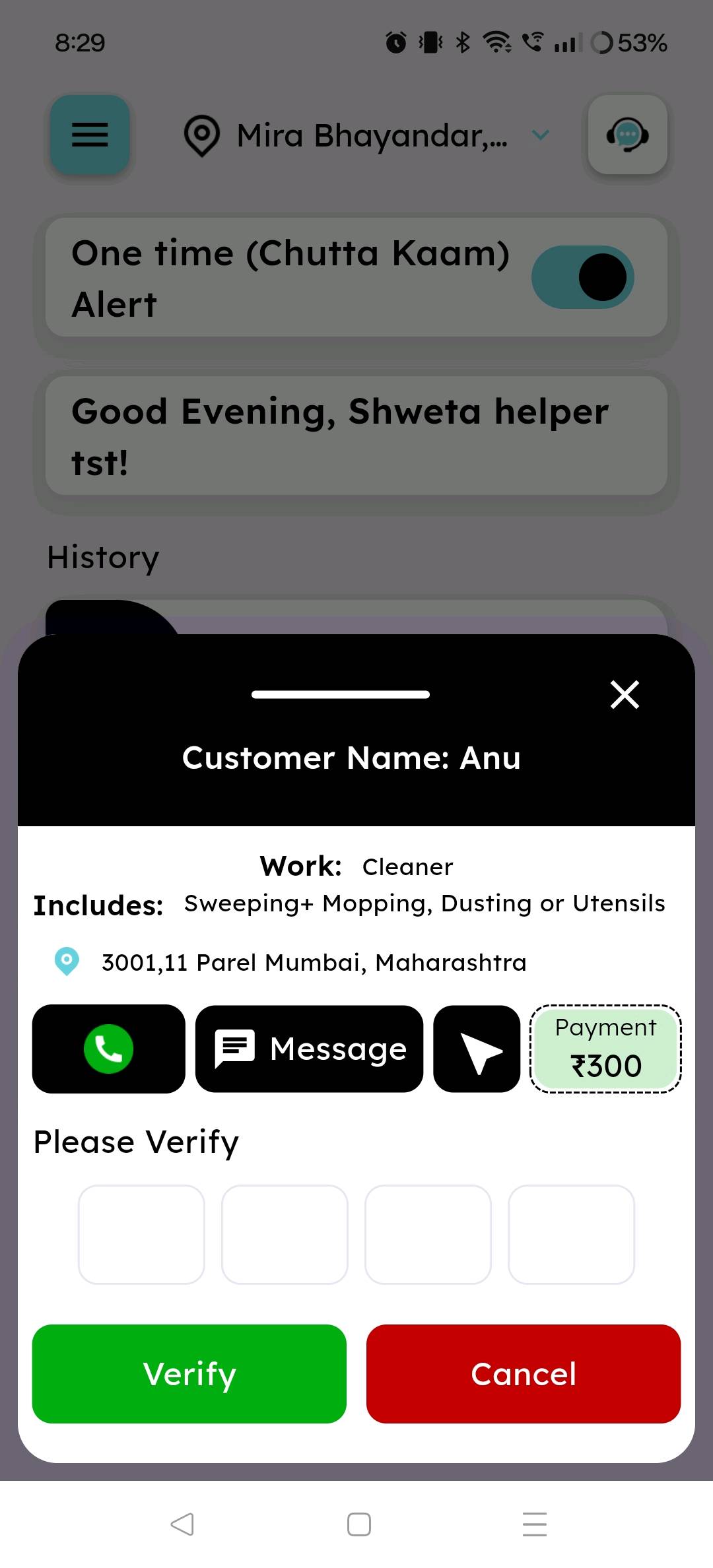Open the hamburger menu

pos(90,135)
